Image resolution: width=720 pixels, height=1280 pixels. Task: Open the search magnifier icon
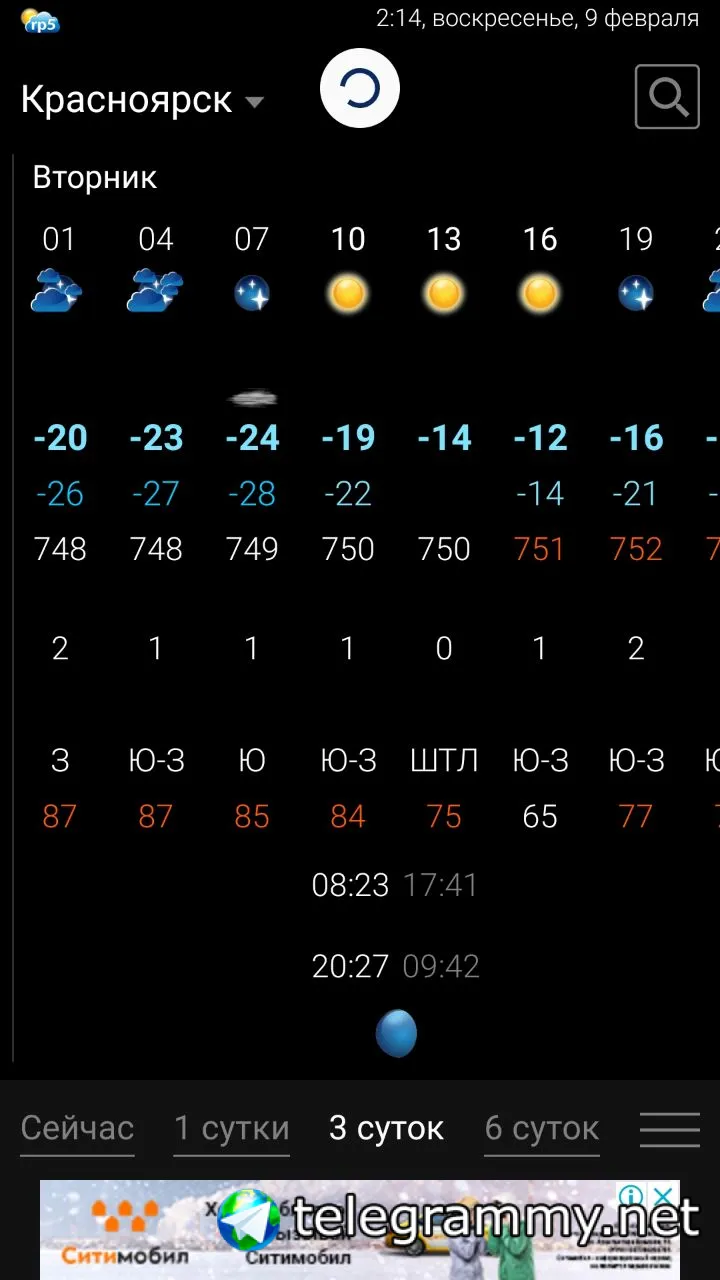[667, 97]
